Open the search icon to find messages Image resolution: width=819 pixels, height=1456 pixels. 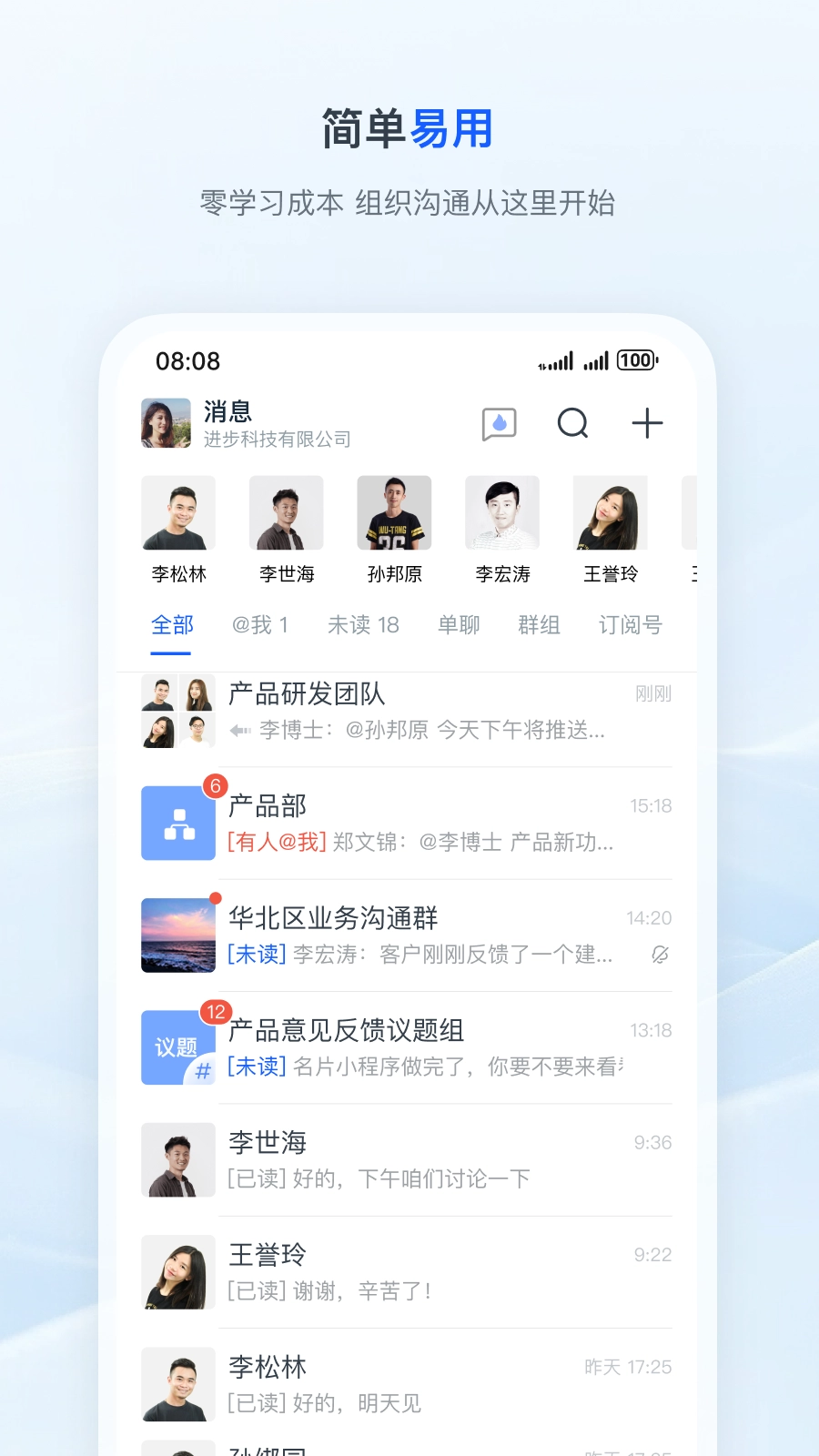pos(572,423)
